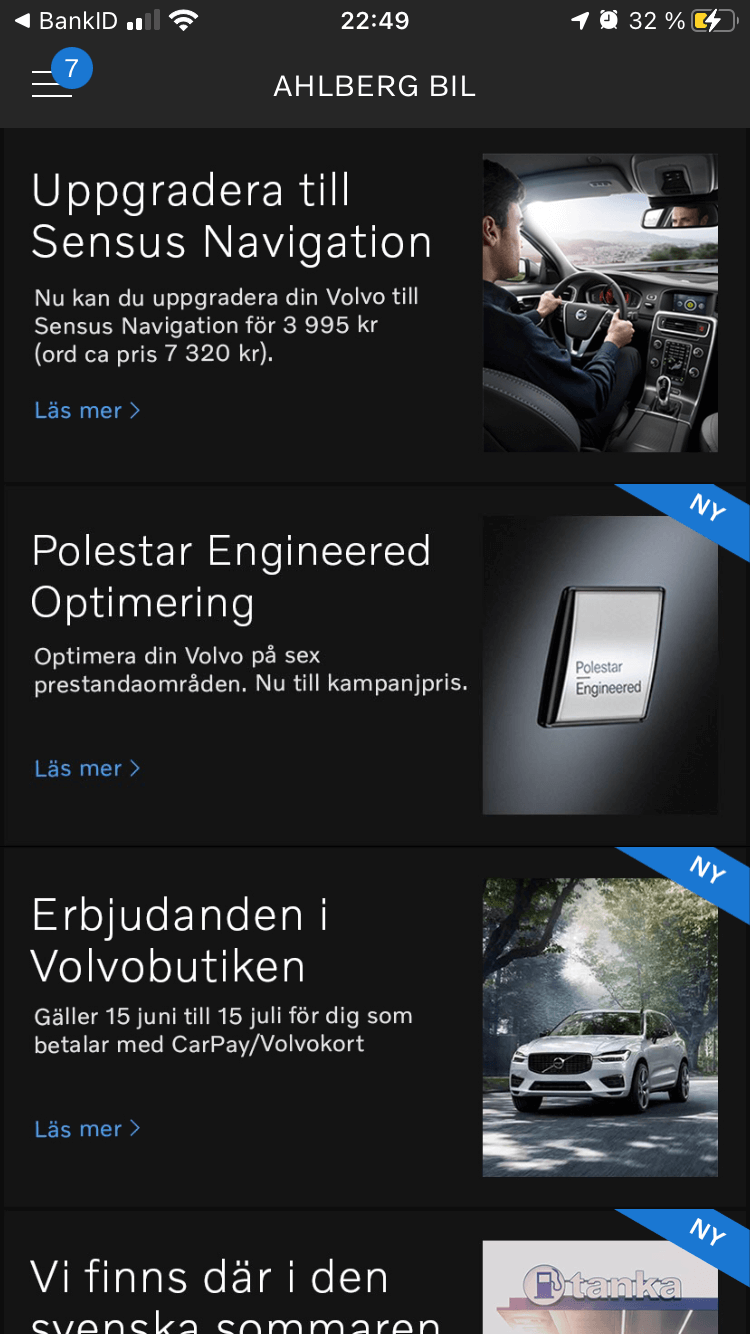The height and width of the screenshot is (1334, 750).
Task: Open the Polestar Engineered image tile
Action: 600,665
